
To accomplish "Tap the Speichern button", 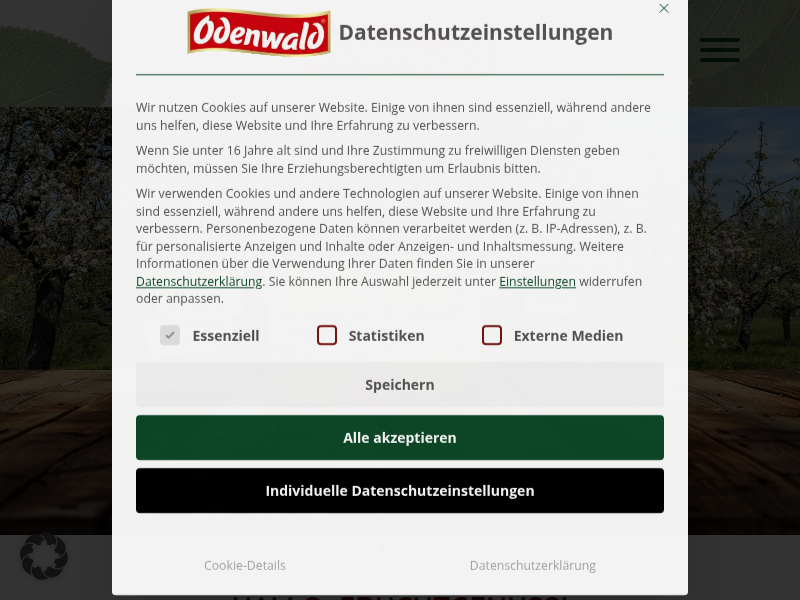I will point(400,385).
